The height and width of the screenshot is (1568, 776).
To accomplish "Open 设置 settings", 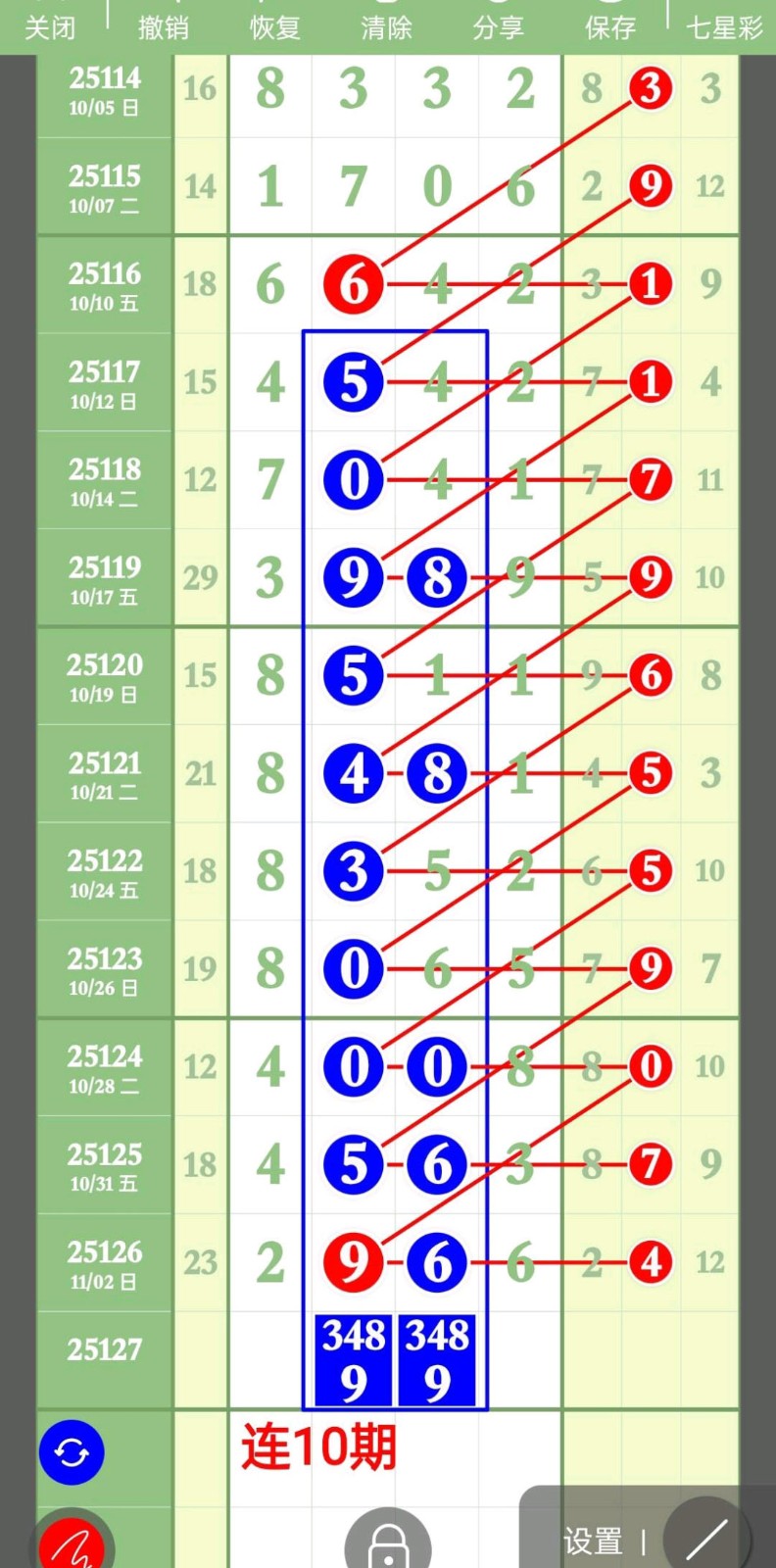I will coord(593,1542).
